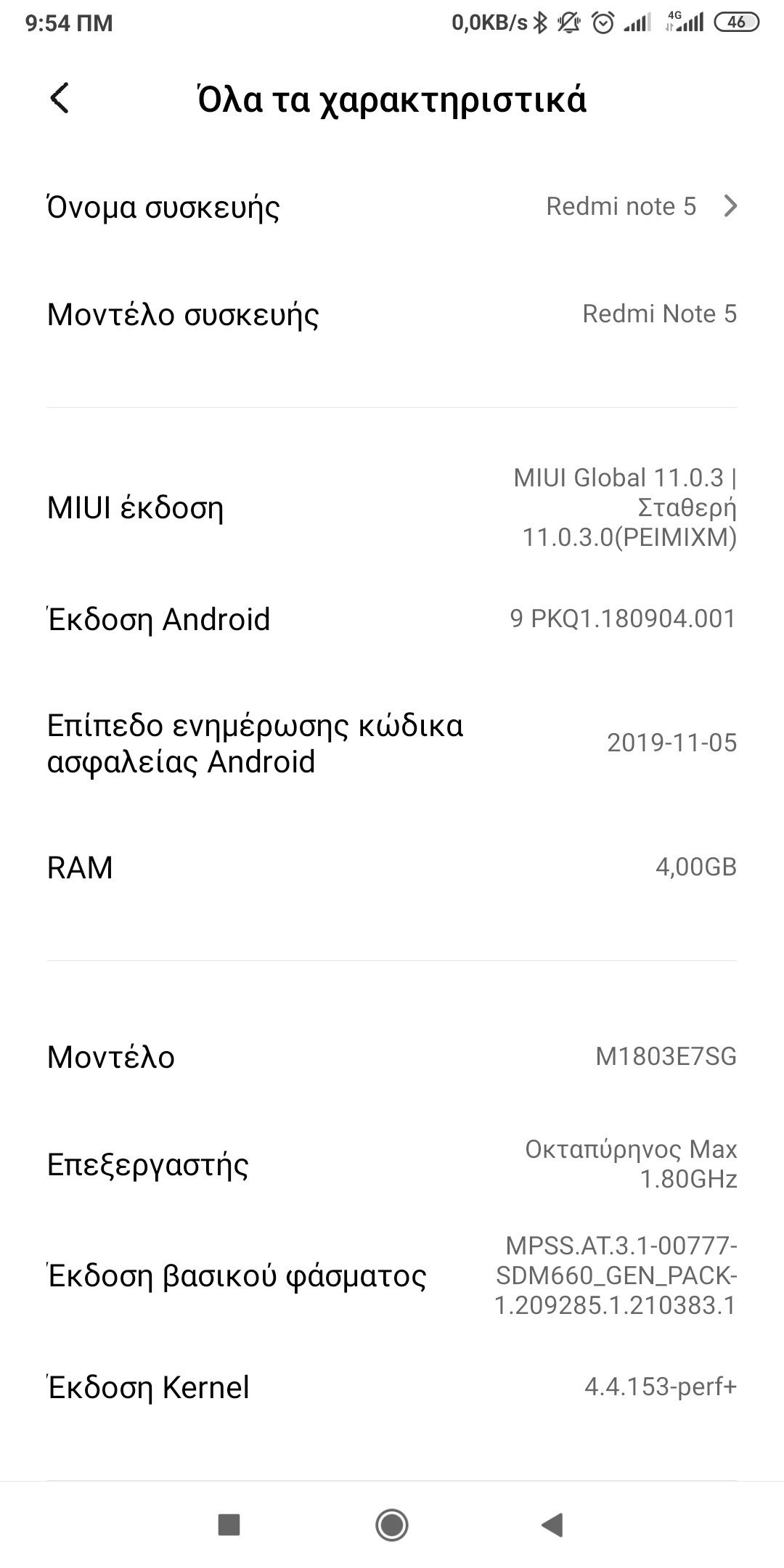Screen dimensions: 784x1568
Task: Go back using the top arrow
Action: [x=60, y=98]
